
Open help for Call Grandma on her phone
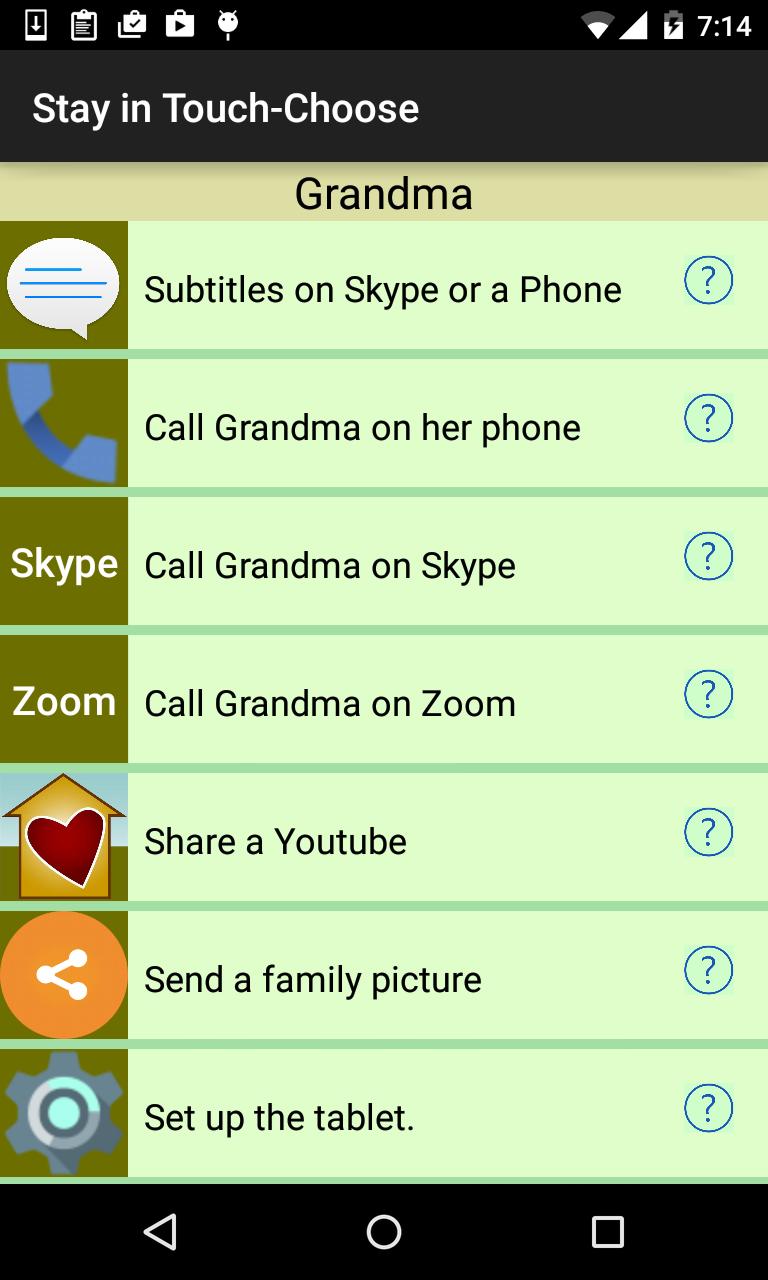click(708, 418)
